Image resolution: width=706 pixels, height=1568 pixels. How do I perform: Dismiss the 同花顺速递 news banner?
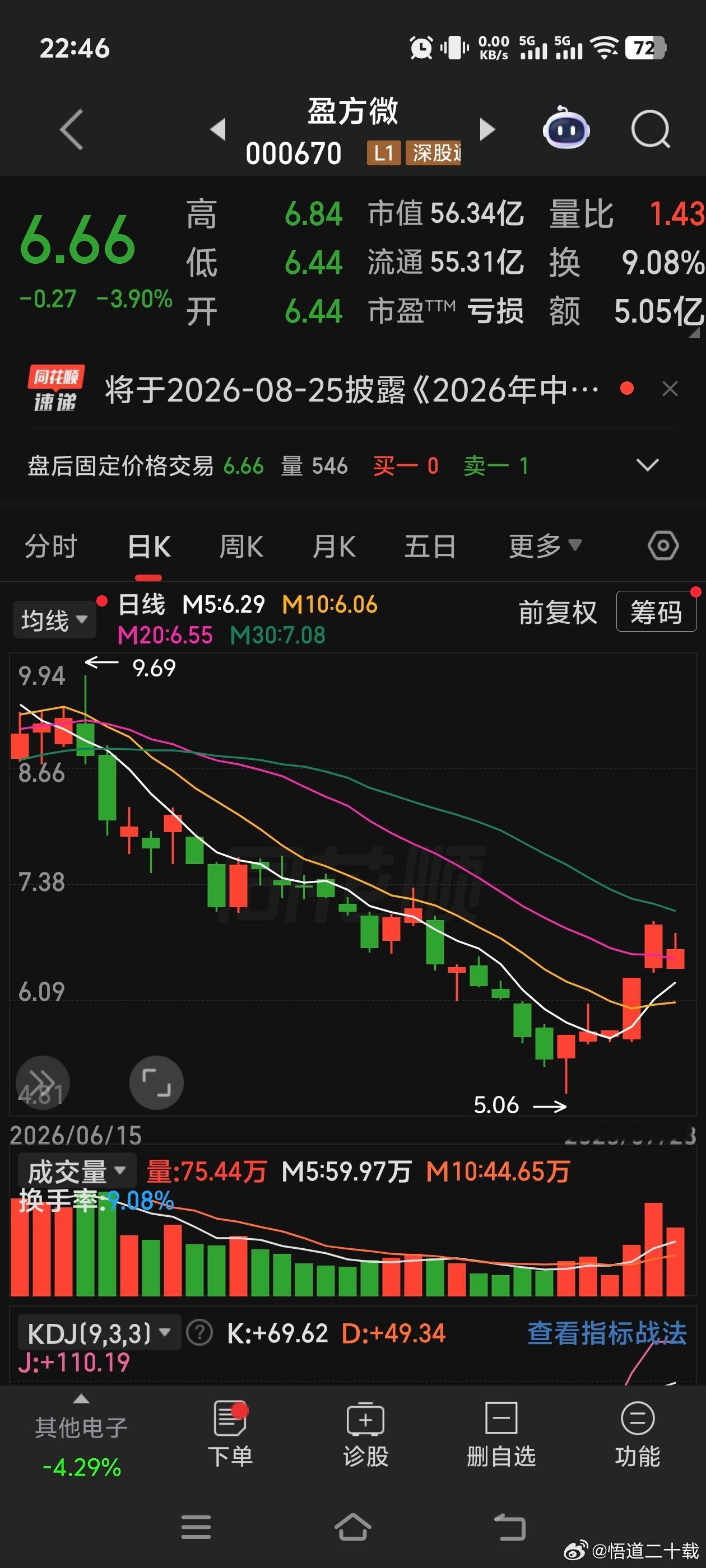coord(670,389)
